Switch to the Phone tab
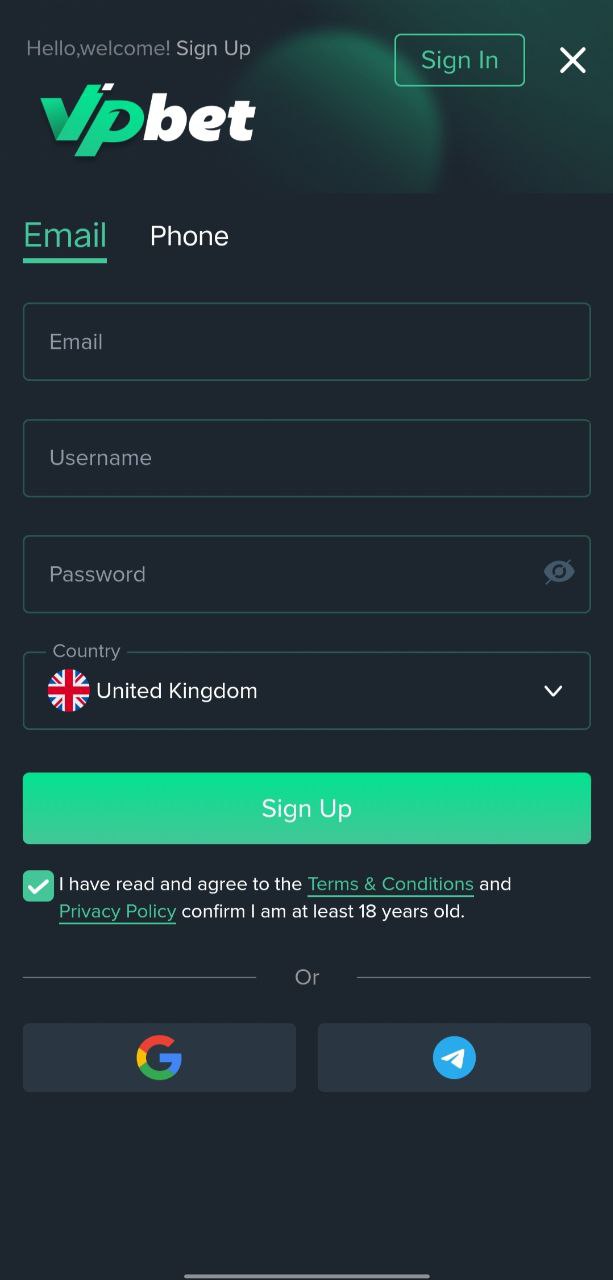The width and height of the screenshot is (613, 1280). pyautogui.click(x=189, y=236)
